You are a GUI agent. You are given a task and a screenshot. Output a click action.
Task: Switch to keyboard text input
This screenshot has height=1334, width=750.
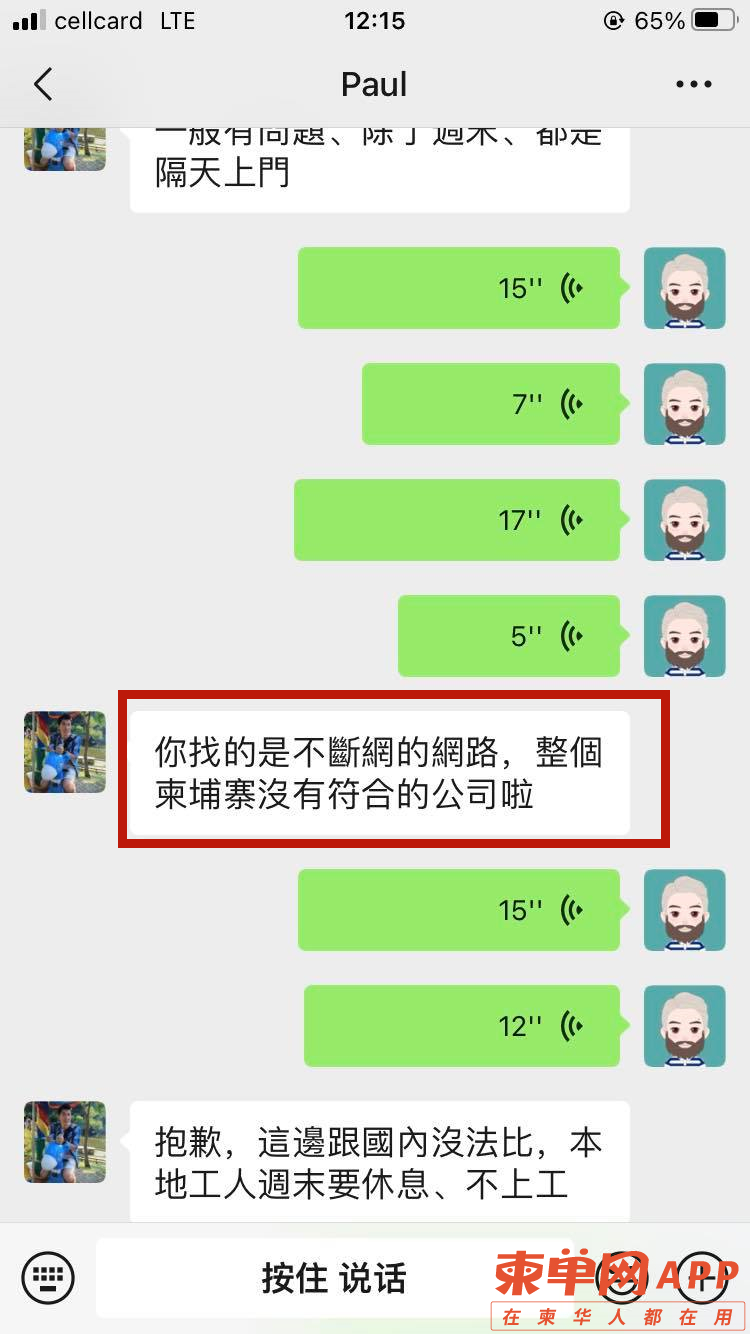pos(47,1277)
